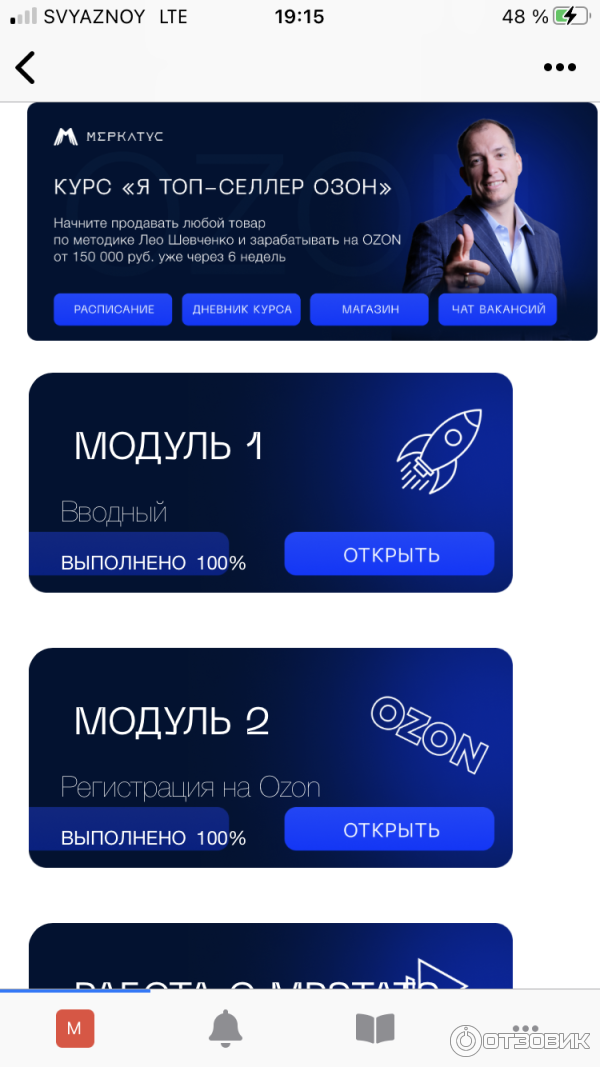Switch to the red M home tab
The height and width of the screenshot is (1067, 600).
click(74, 1028)
